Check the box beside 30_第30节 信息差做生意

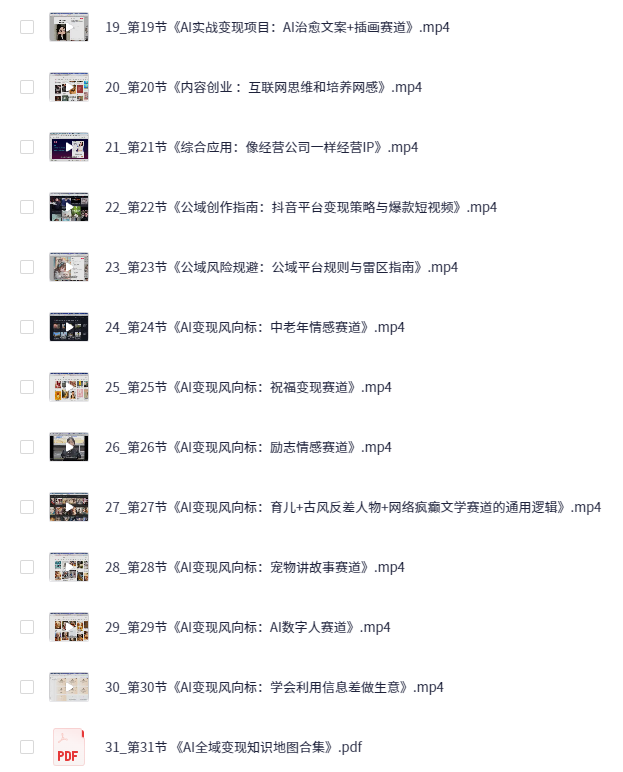(27, 687)
